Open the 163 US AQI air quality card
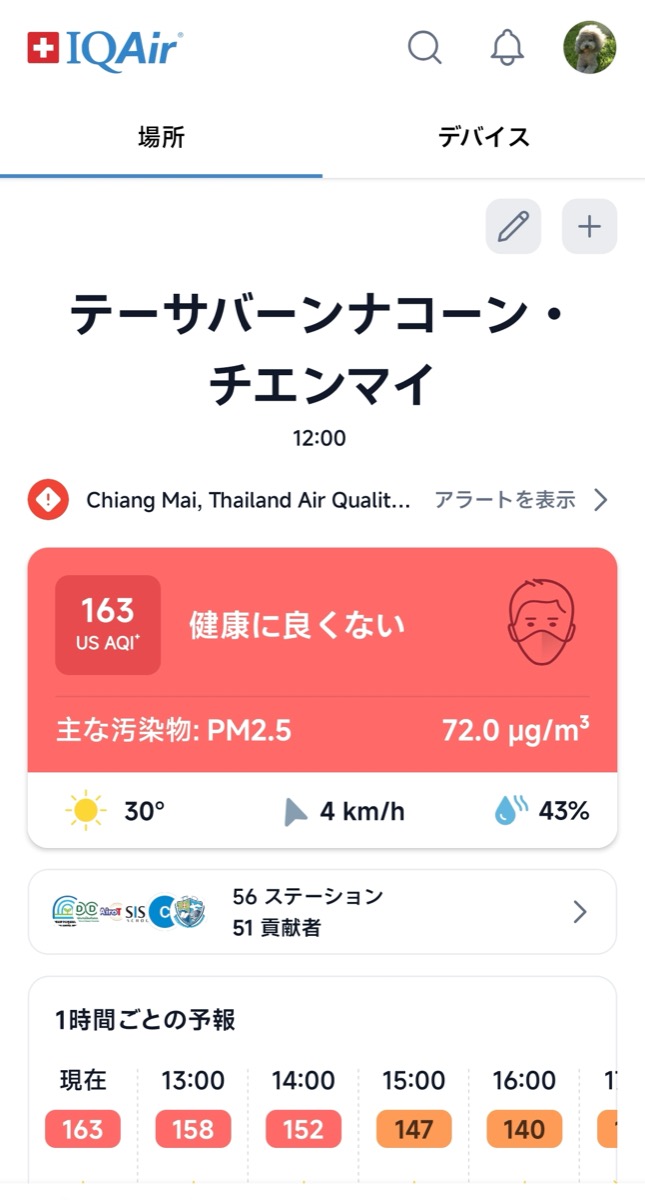The image size is (645, 1200). (322, 660)
